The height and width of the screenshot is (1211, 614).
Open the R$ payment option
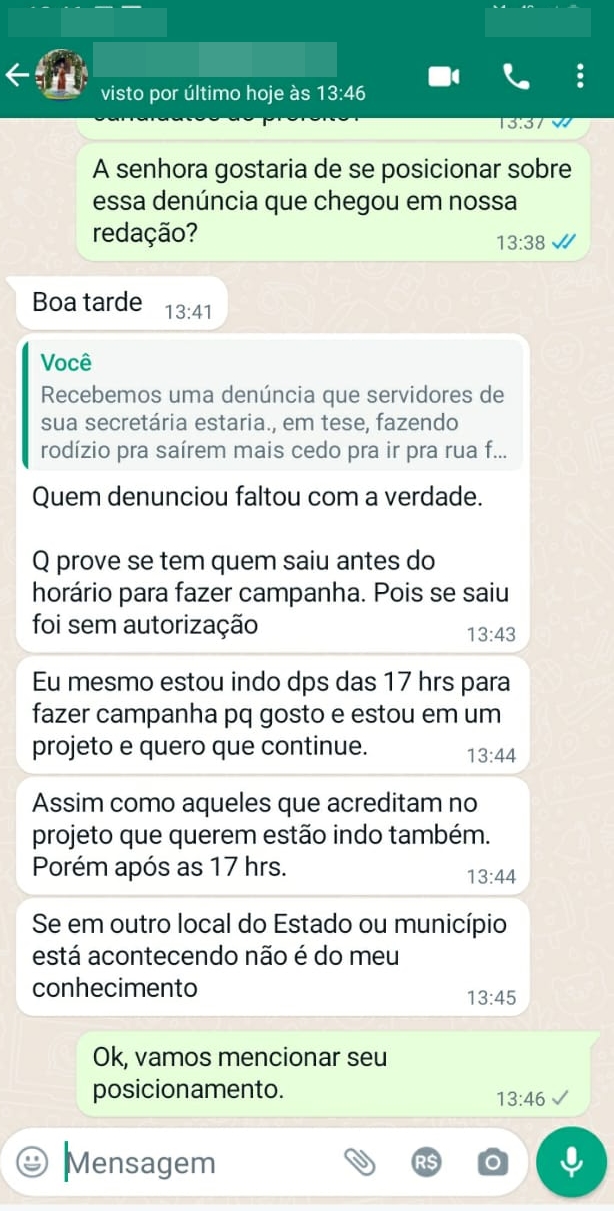[426, 1162]
